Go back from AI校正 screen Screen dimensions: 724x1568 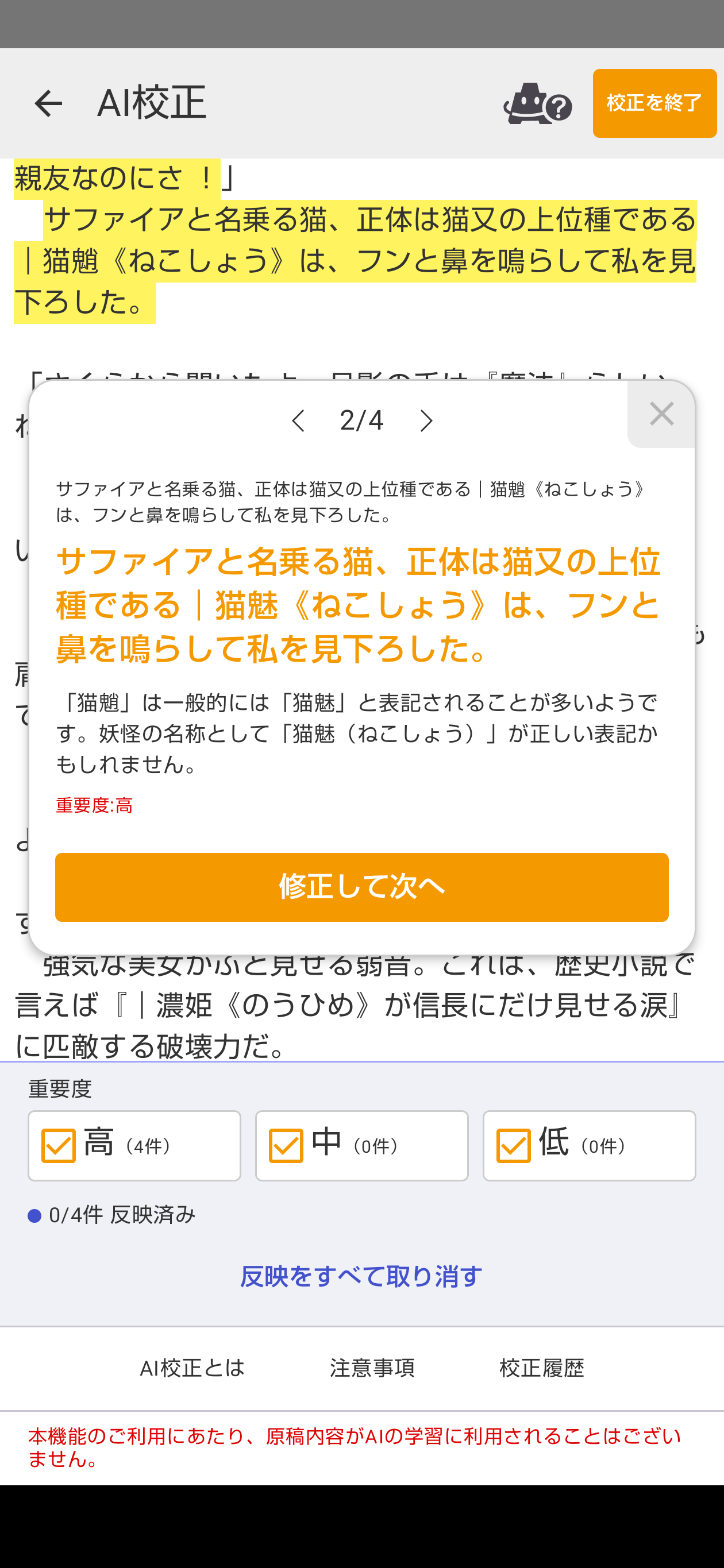point(48,103)
